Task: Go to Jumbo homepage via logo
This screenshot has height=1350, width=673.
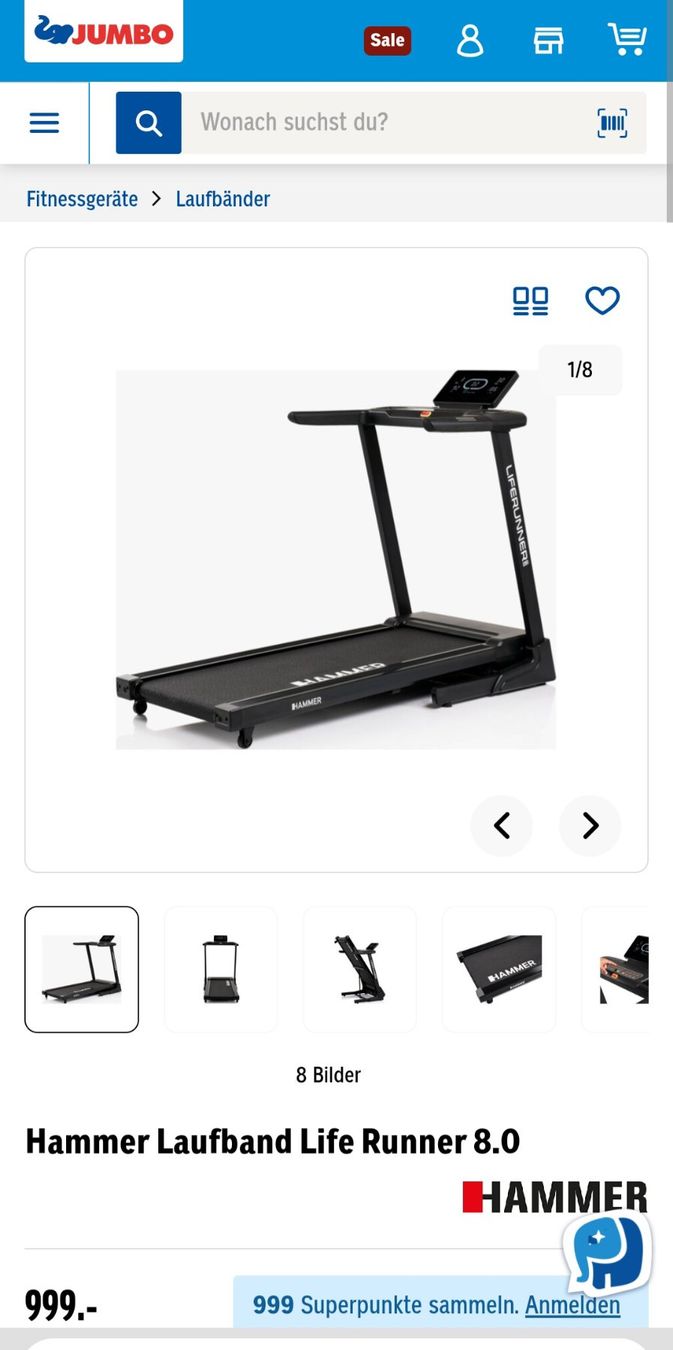Action: pyautogui.click(x=104, y=32)
